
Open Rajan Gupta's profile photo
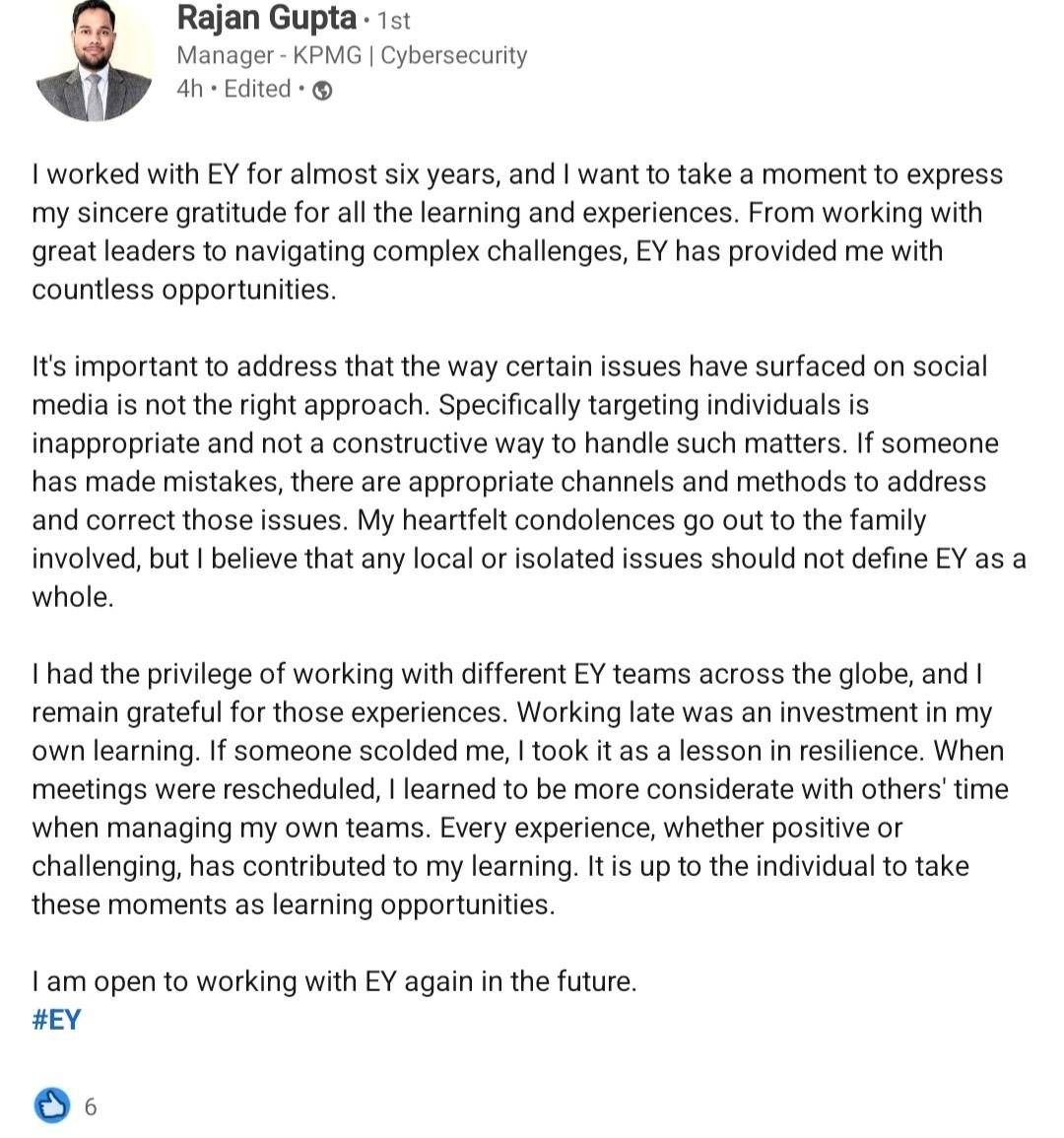click(95, 61)
